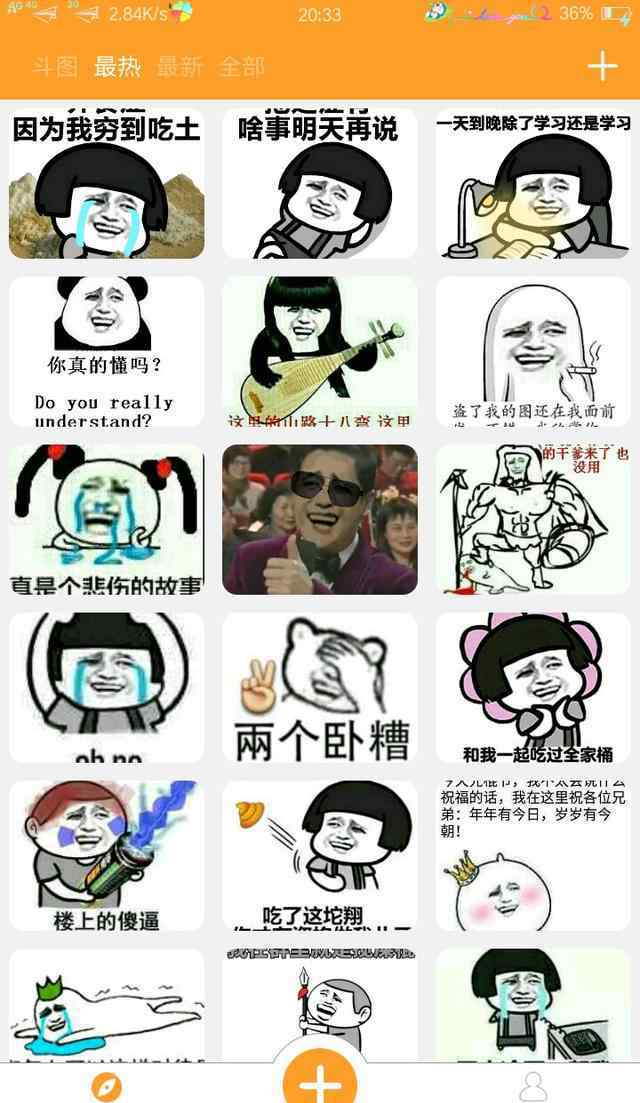The image size is (640, 1103).
Task: Open the 你真的懂吗 panda meme
Action: coord(107,352)
